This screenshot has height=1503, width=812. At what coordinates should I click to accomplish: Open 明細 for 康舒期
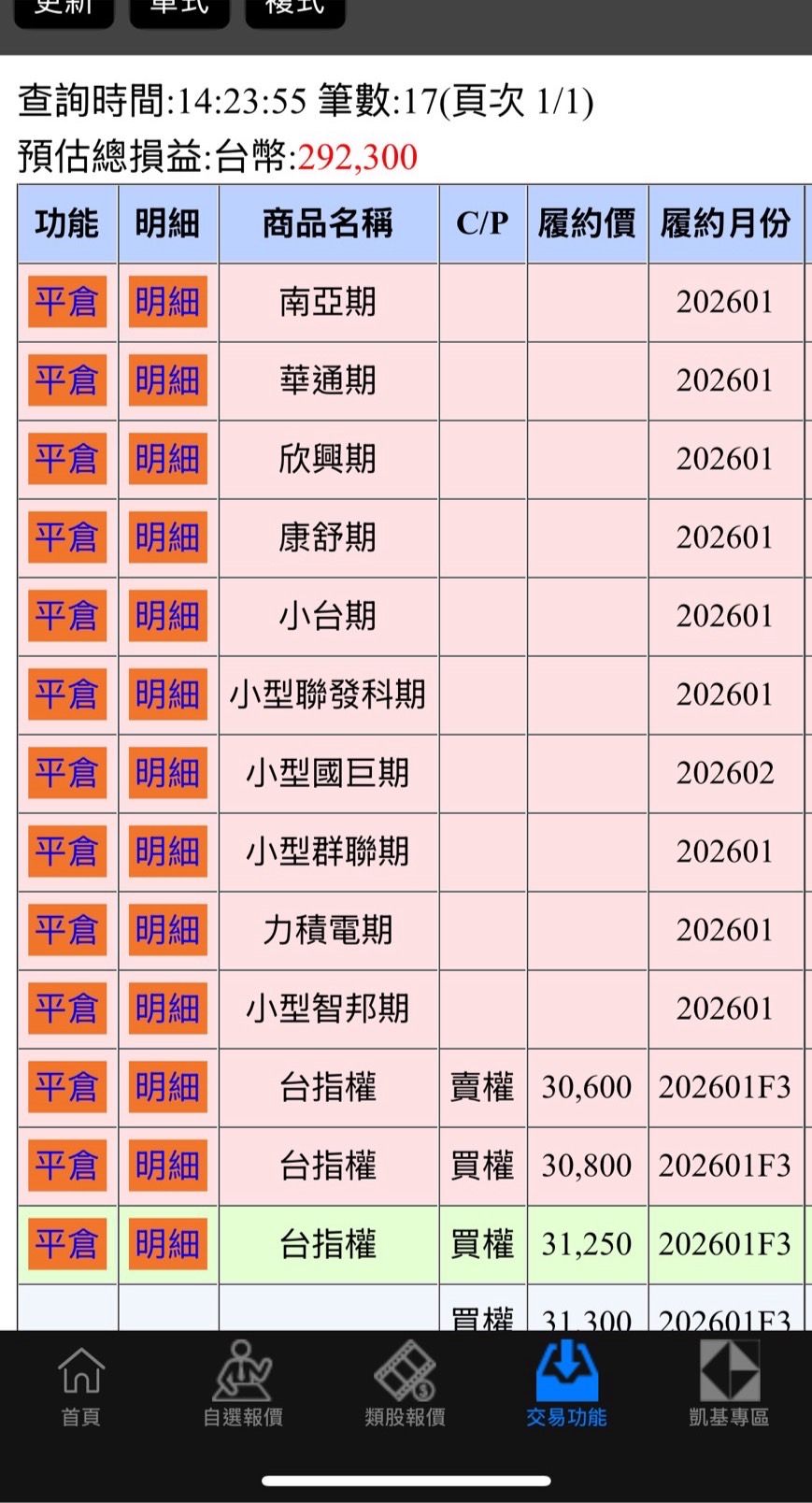pos(167,537)
